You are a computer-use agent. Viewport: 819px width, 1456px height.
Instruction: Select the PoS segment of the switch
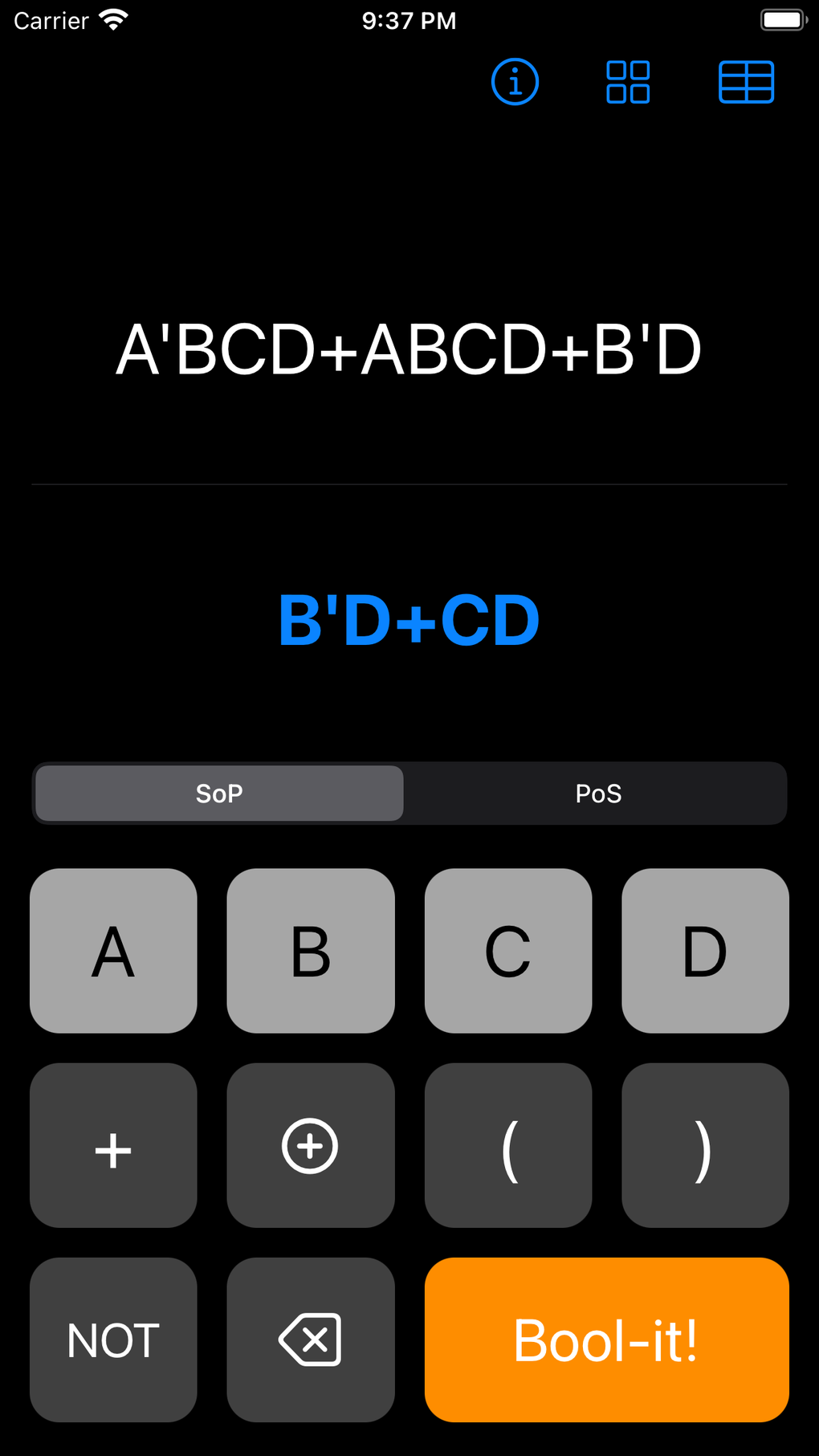[x=597, y=793]
